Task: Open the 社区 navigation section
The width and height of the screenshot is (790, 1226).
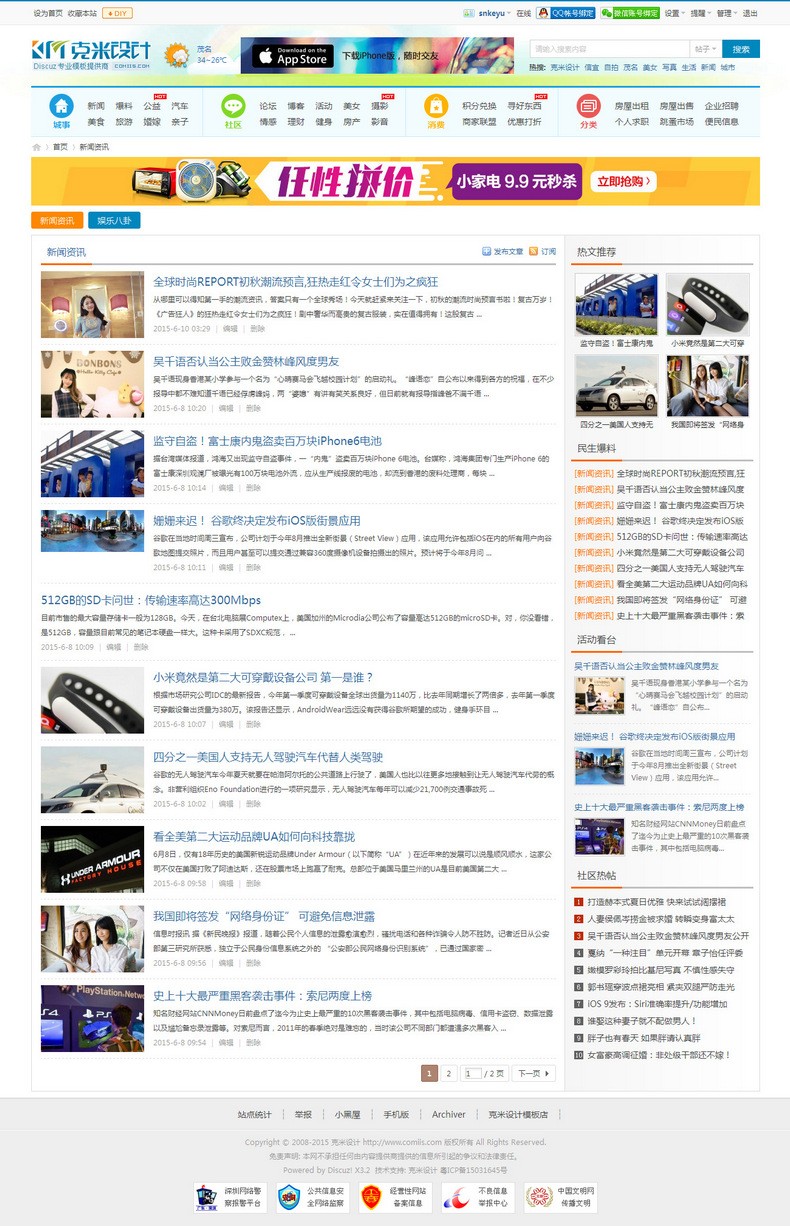Action: point(233,111)
